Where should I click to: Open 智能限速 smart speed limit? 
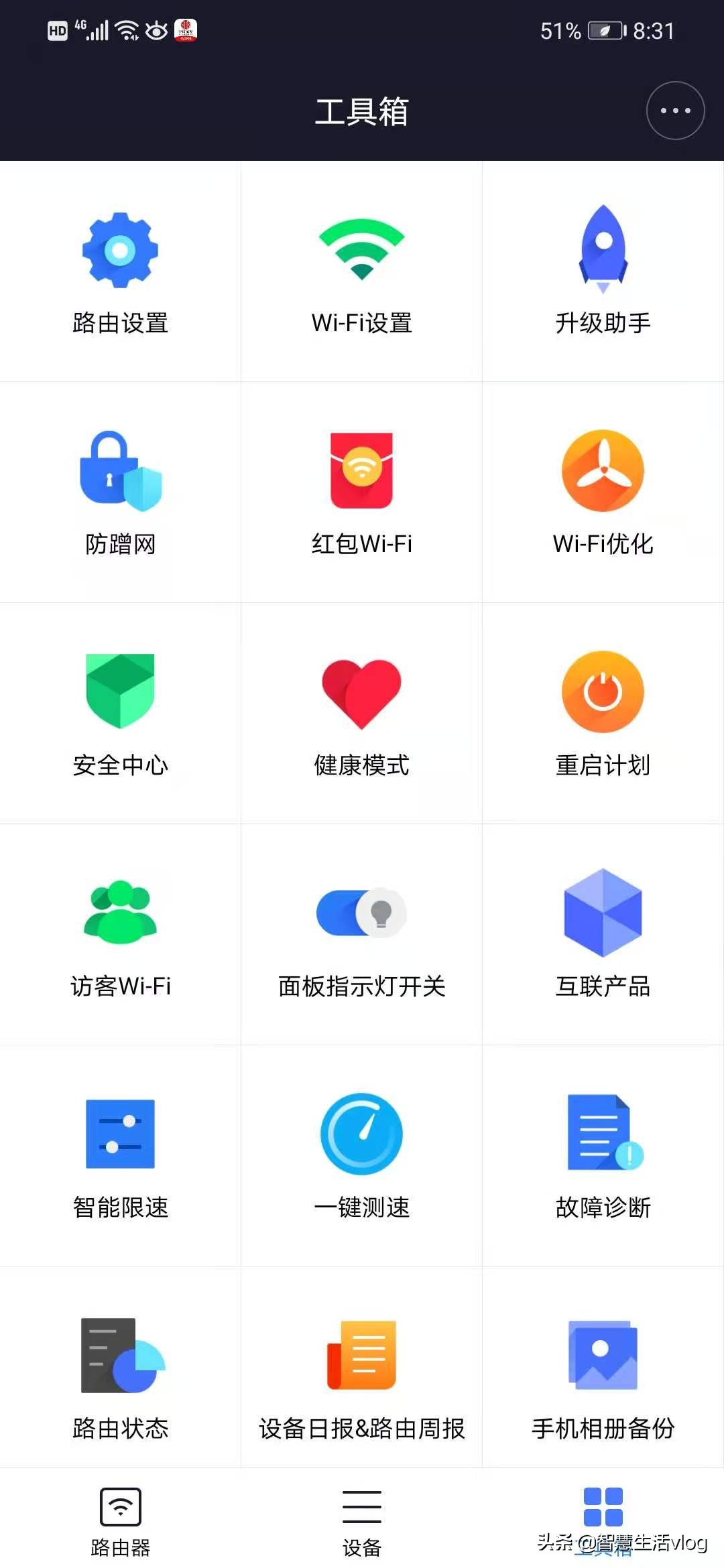[119, 1159]
